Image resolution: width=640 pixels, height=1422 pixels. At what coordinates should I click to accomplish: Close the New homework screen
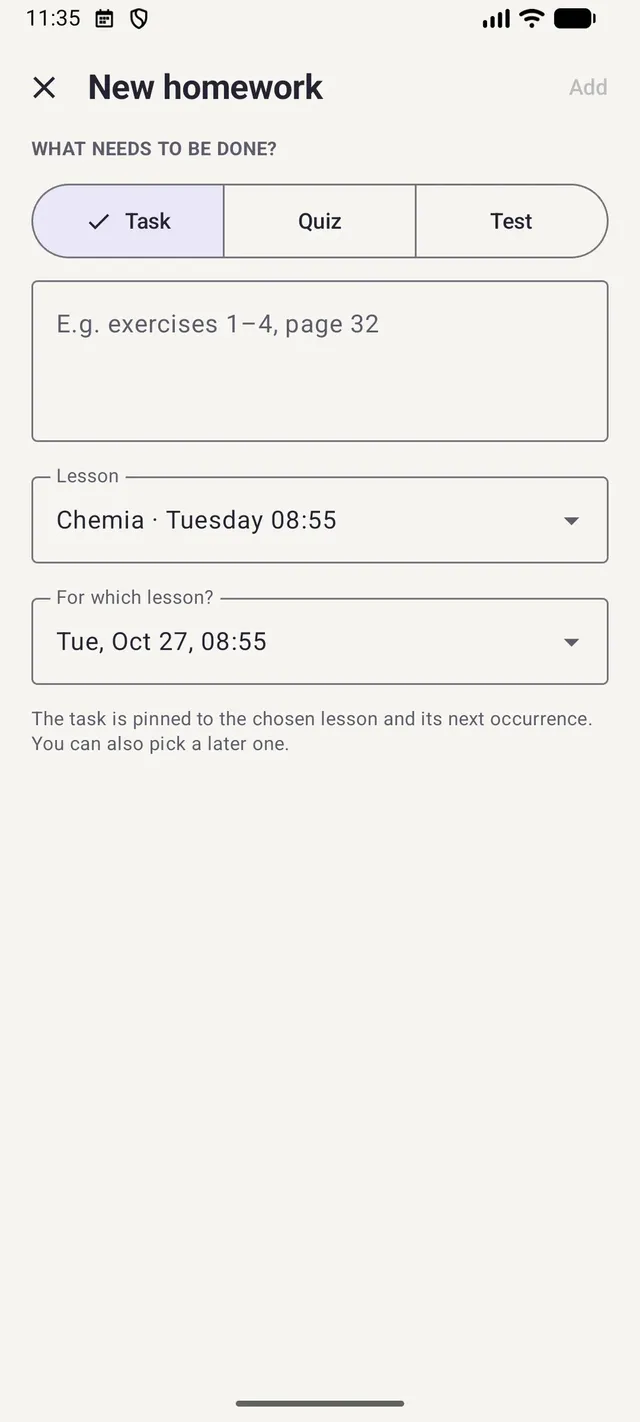44,88
